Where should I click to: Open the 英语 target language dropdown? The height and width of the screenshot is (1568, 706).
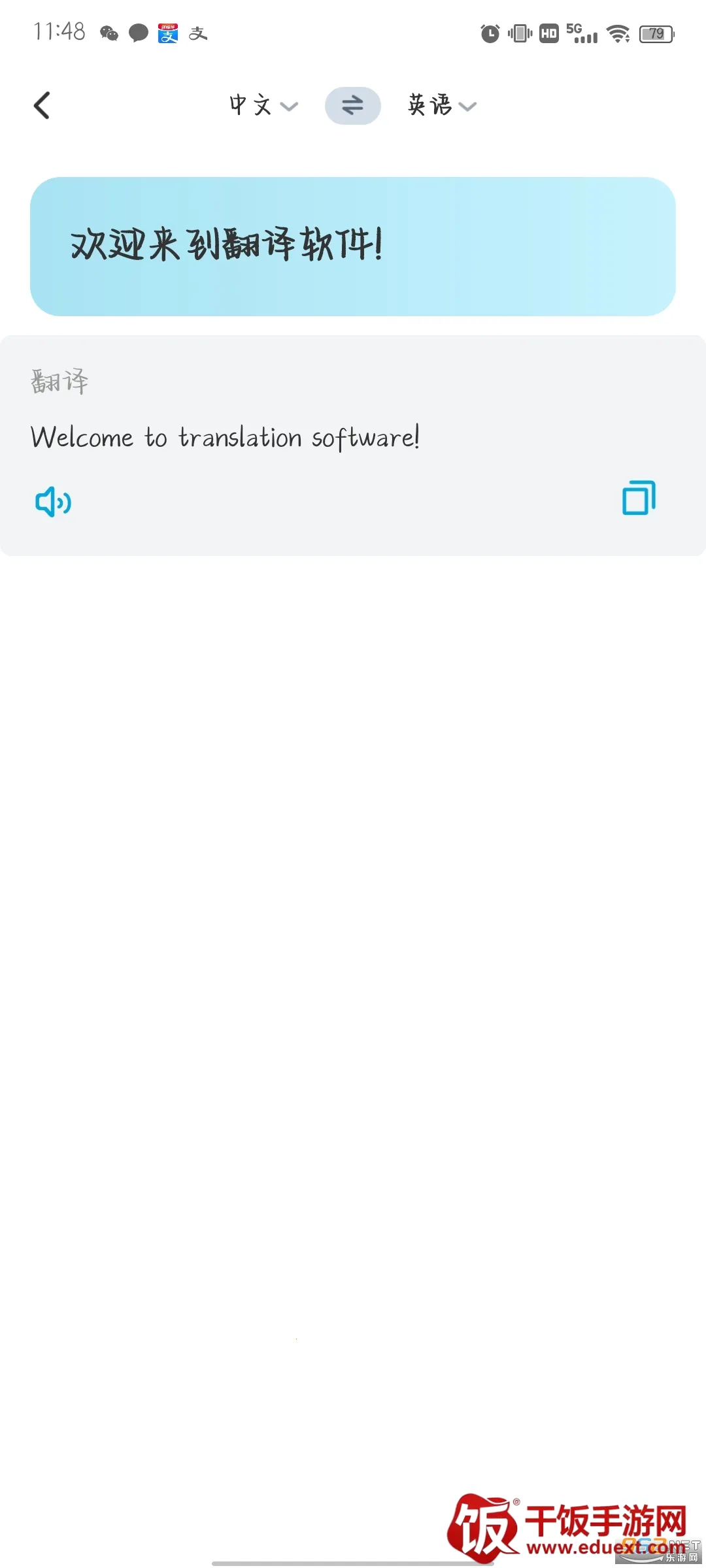[x=442, y=105]
